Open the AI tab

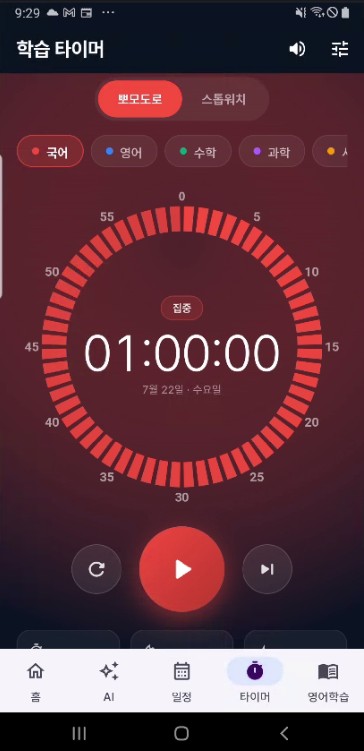coord(109,681)
